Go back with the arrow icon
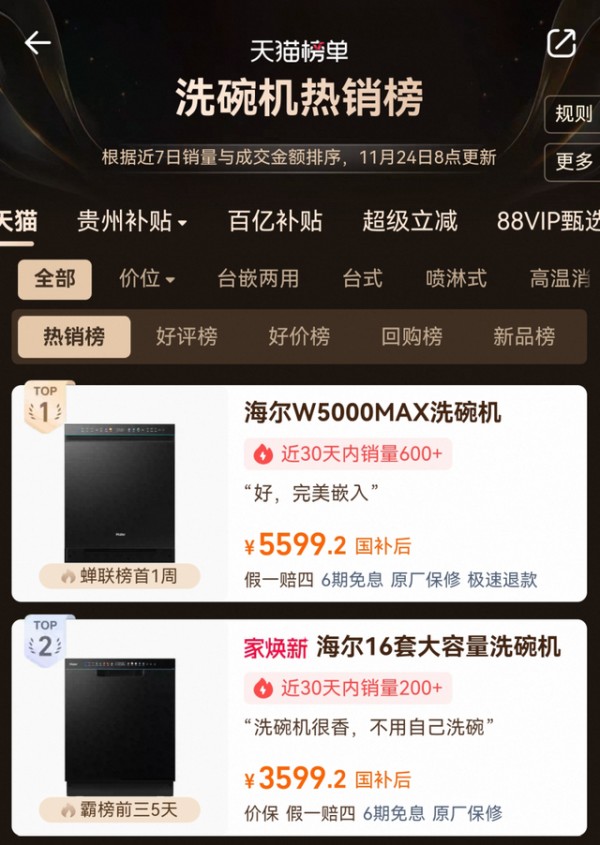Screen dimensions: 600x845 38,43
